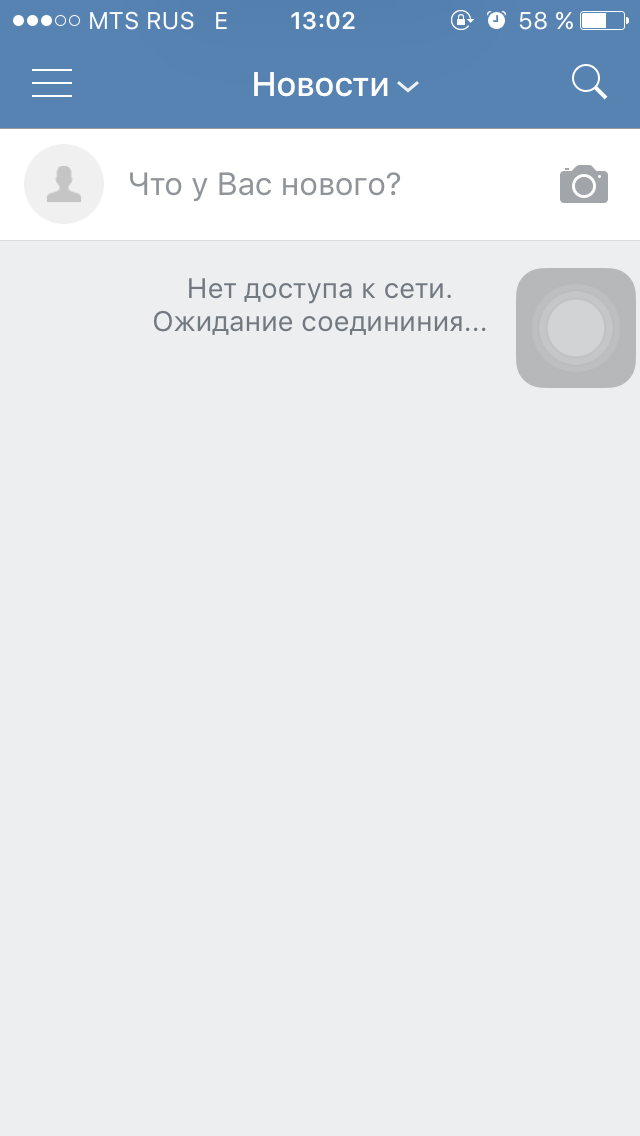Open search with the magnifier icon
Screen dimensions: 640x1136
point(589,83)
